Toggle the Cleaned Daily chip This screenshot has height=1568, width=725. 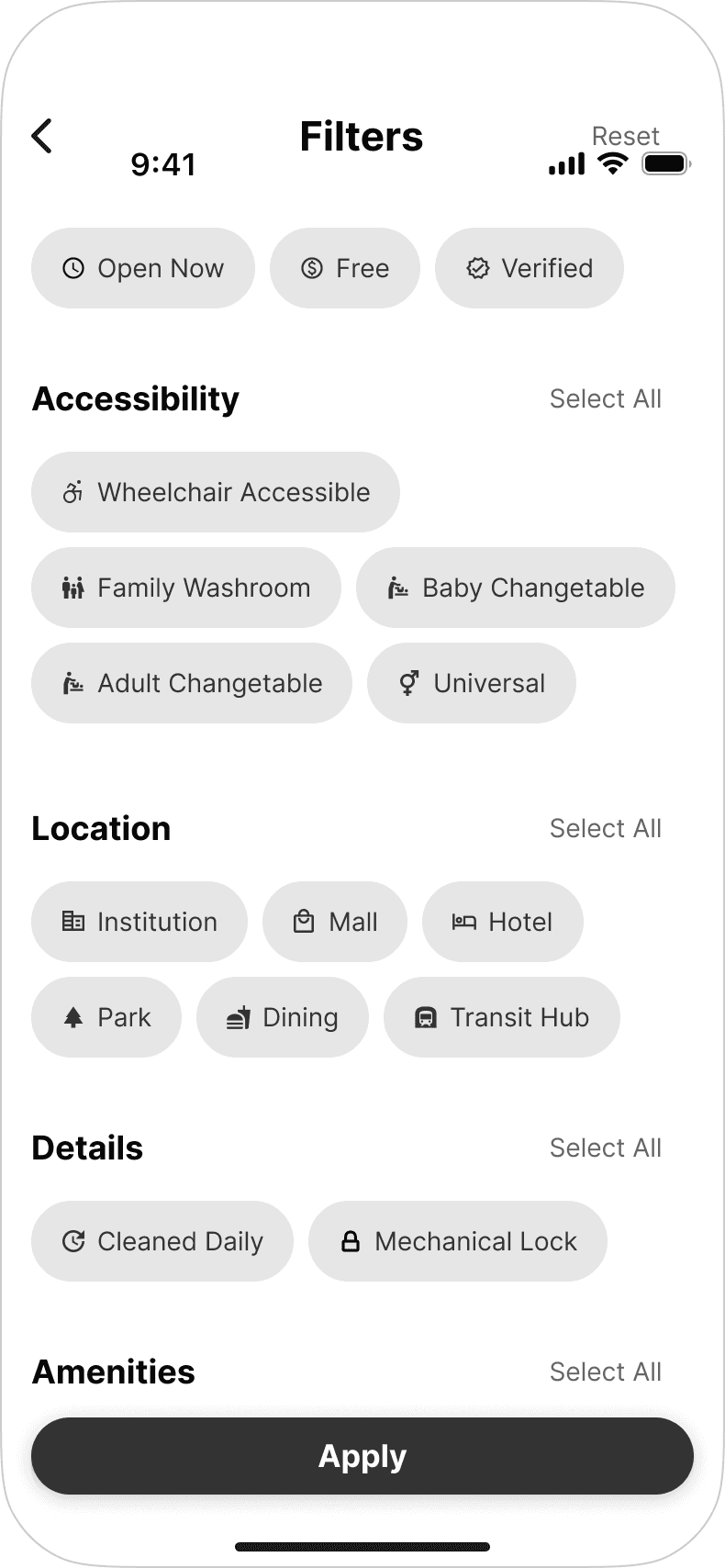tap(162, 1241)
